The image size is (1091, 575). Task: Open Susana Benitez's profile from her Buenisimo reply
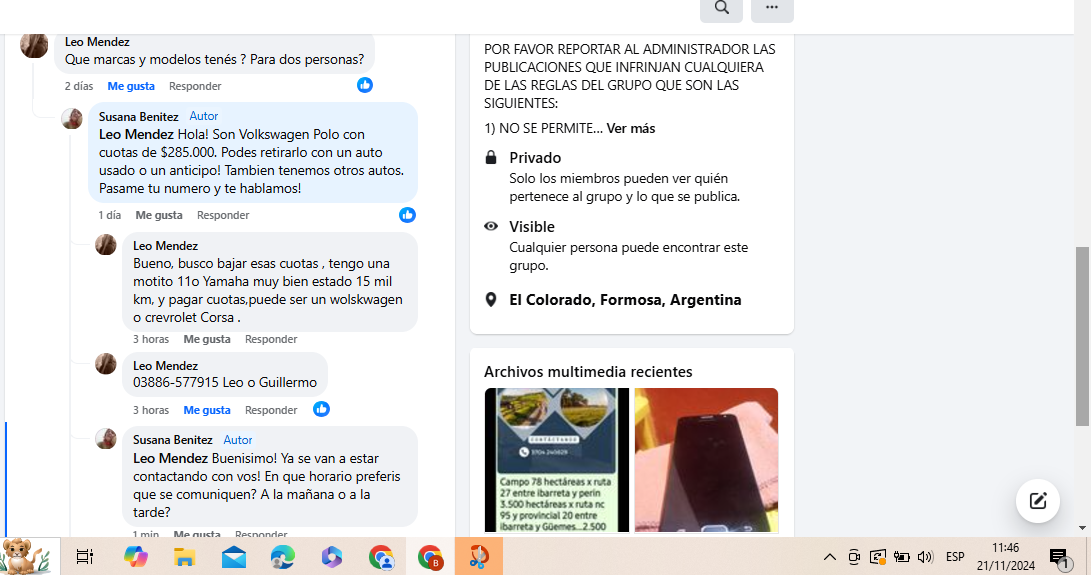click(x=172, y=440)
